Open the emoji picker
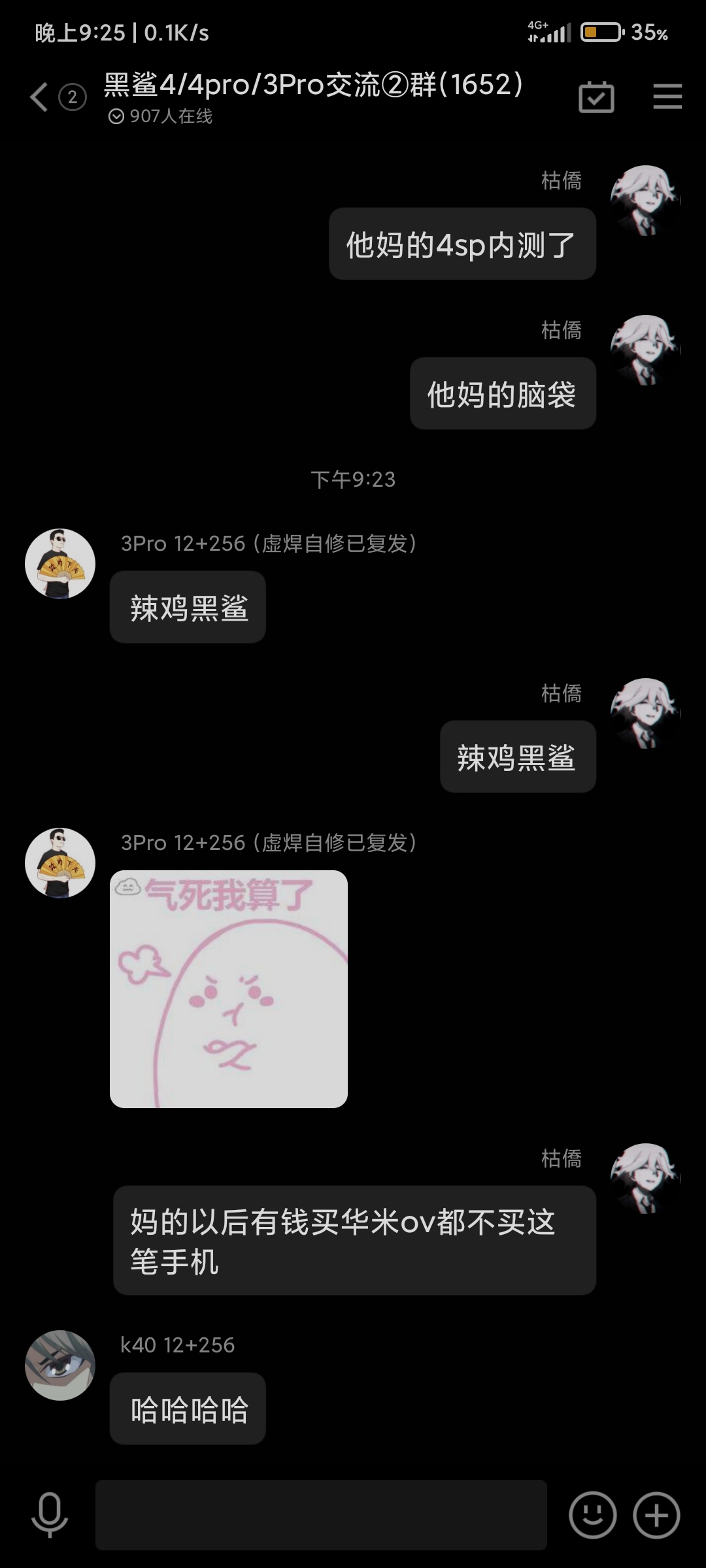The image size is (706, 1568). coord(592,1514)
